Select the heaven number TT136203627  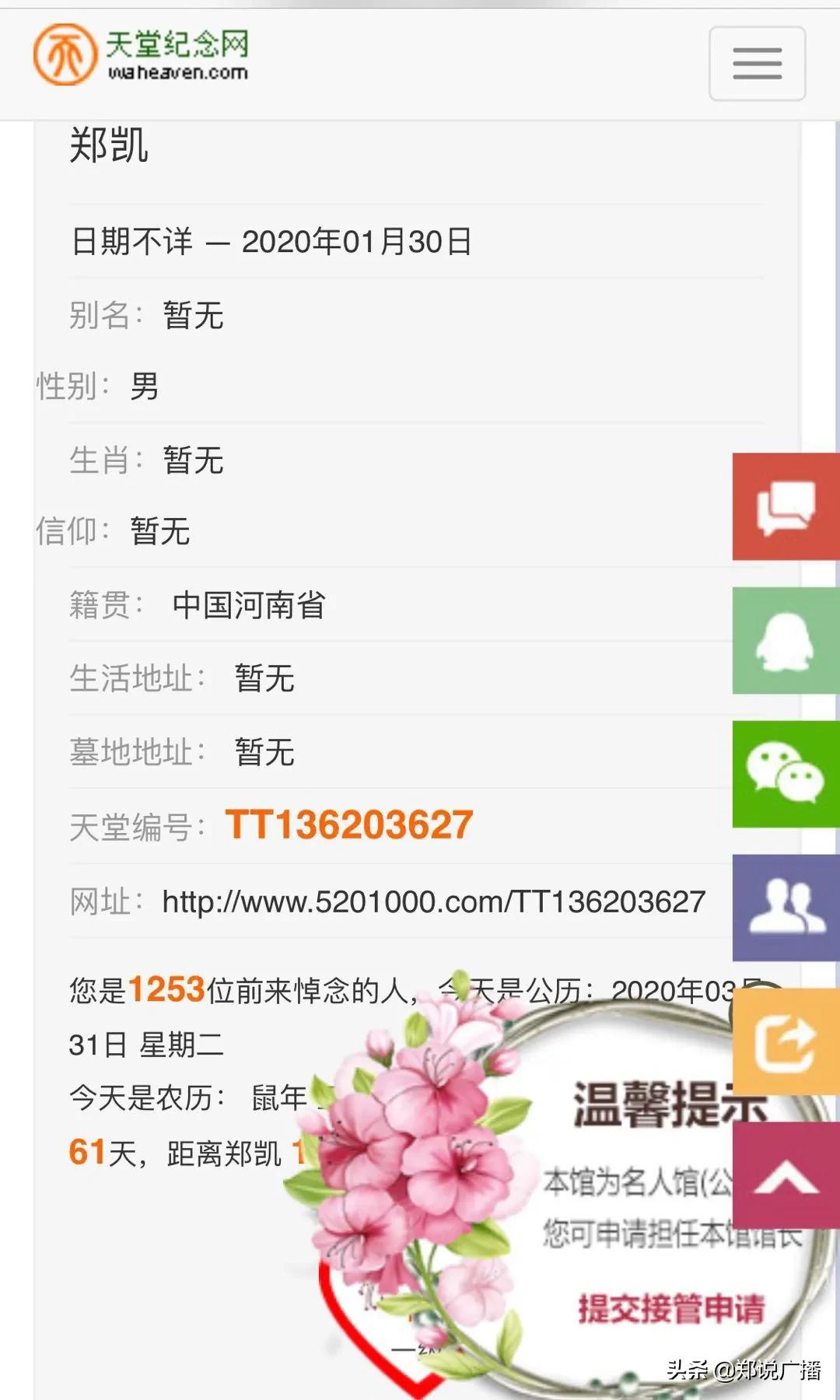click(x=347, y=826)
